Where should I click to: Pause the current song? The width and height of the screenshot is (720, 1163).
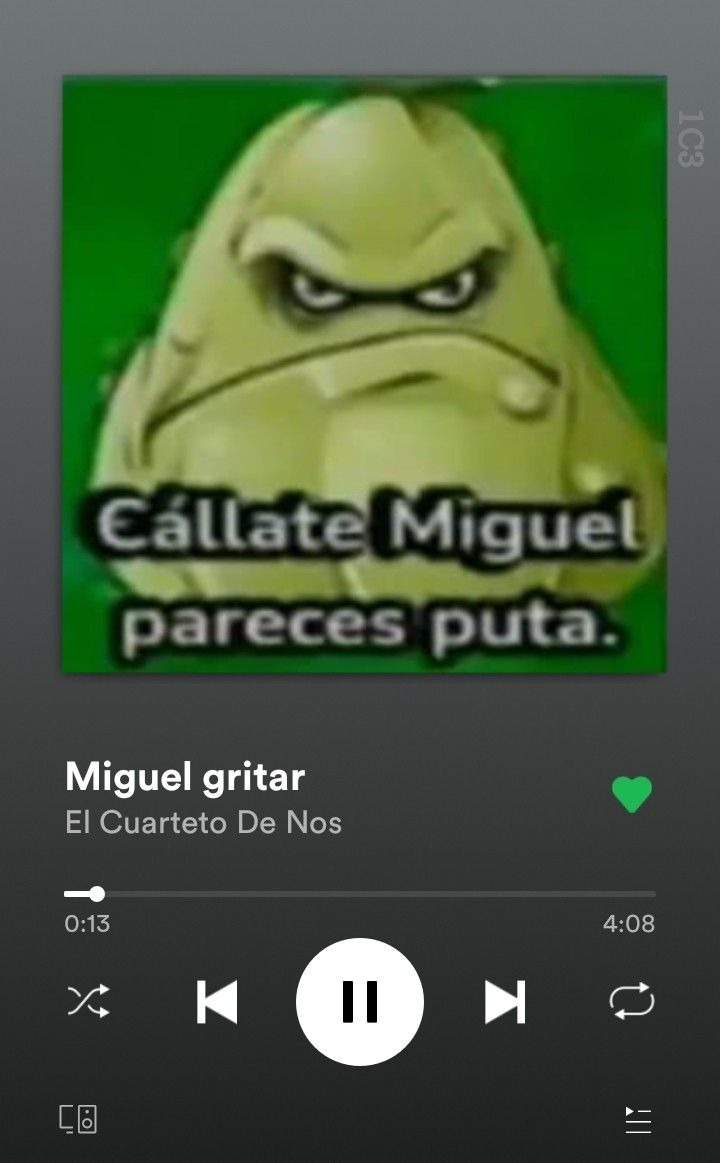point(360,1002)
